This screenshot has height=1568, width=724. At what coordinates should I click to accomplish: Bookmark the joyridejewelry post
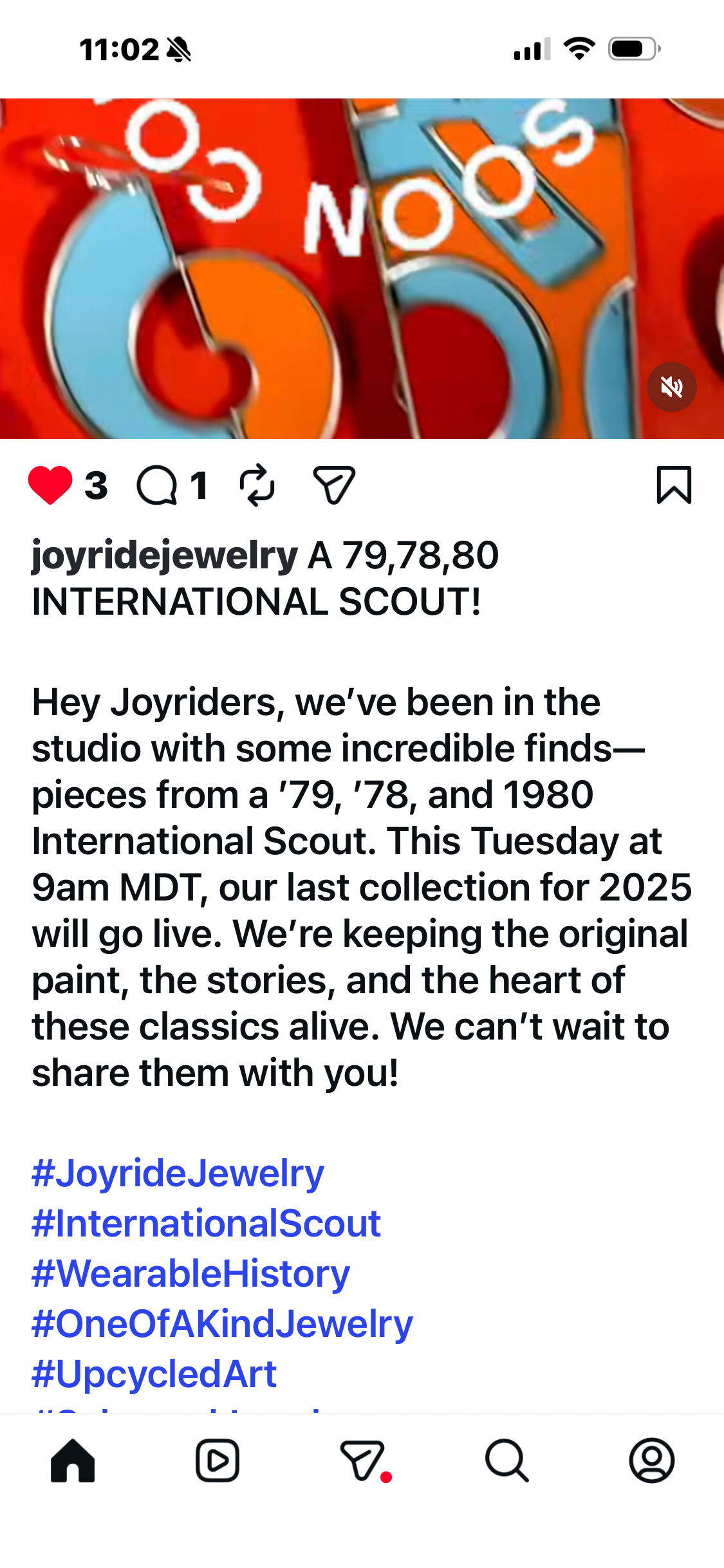pos(674,485)
